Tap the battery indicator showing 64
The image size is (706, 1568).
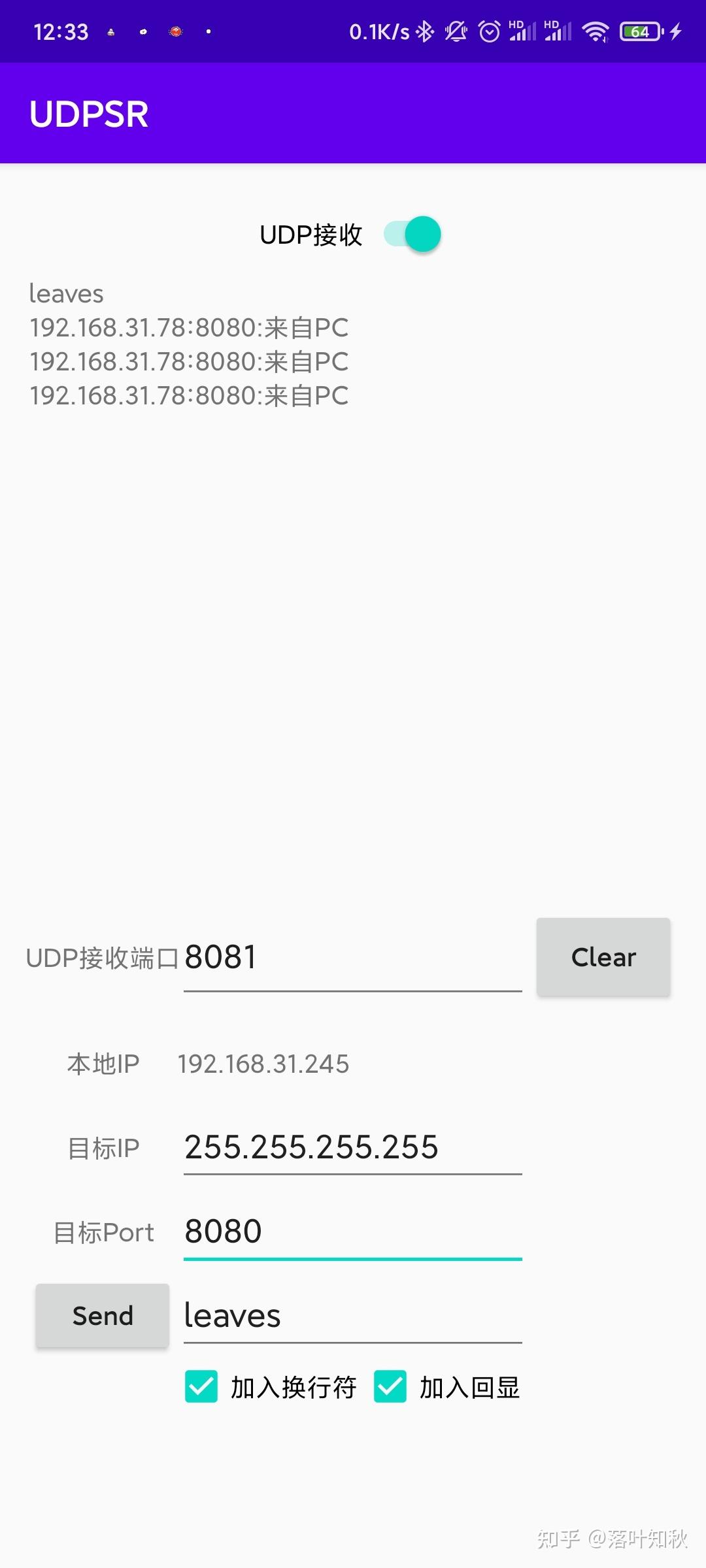639,31
